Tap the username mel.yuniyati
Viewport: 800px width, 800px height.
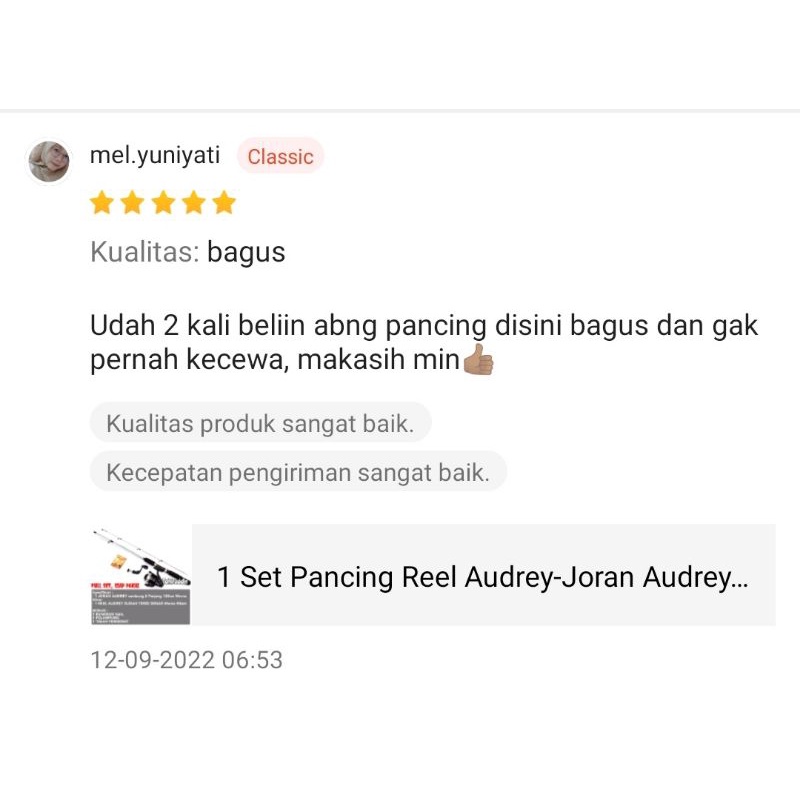tap(155, 155)
